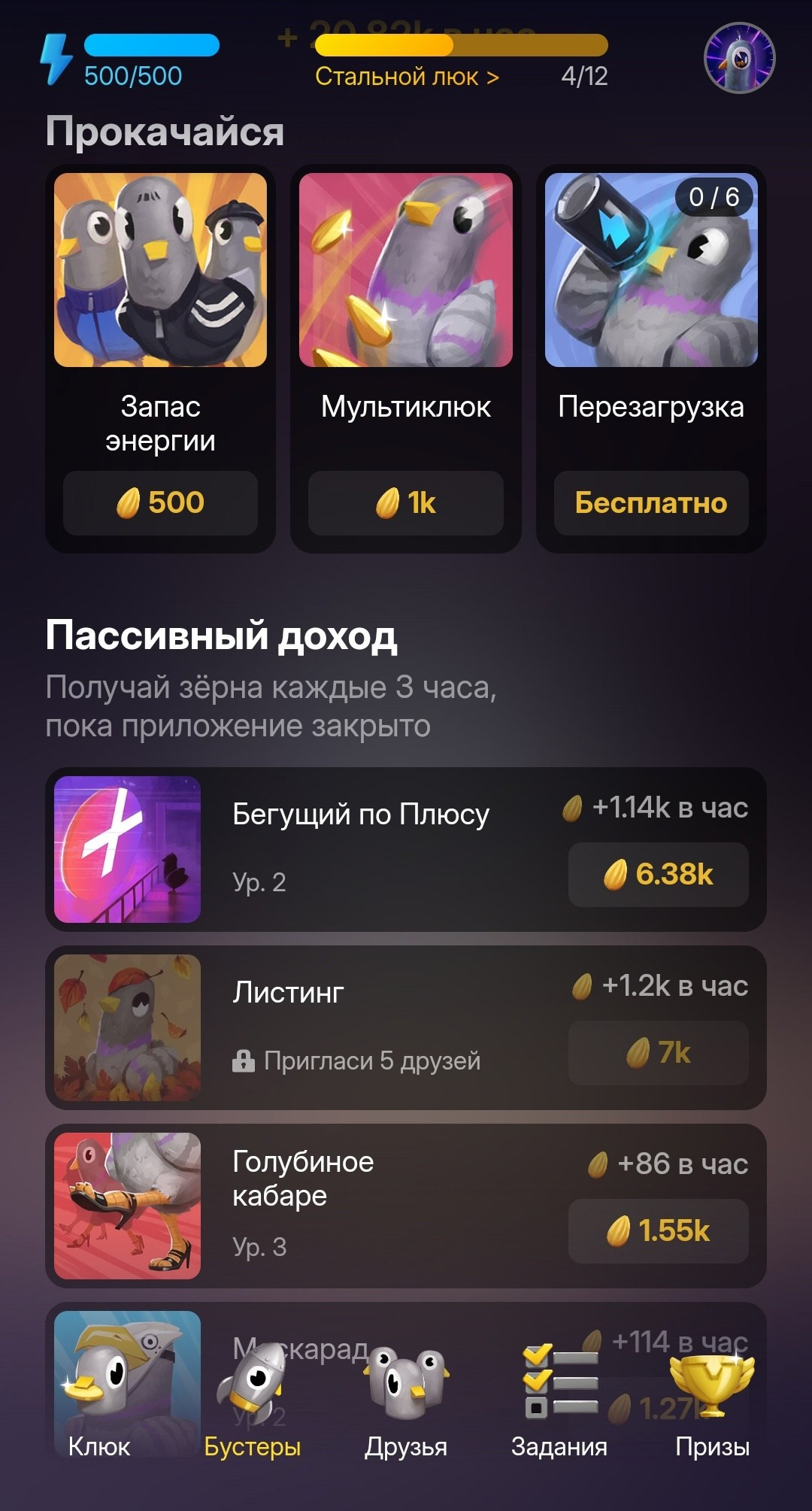Open the Бегущий по Плюсу card image
Viewport: 812px width, 1511px height.
click(128, 850)
